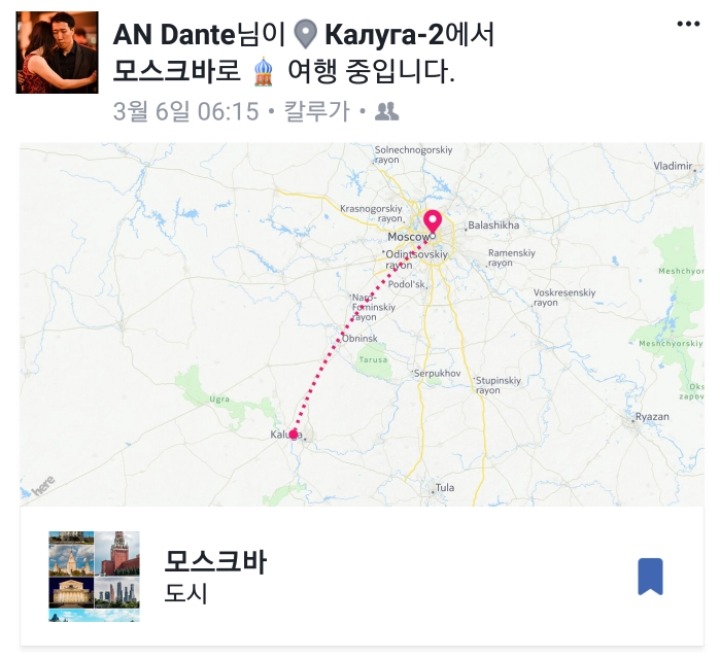This screenshot has height=659, width=720.
Task: Save 모스크바 with the bookmark icon
Action: (650, 577)
